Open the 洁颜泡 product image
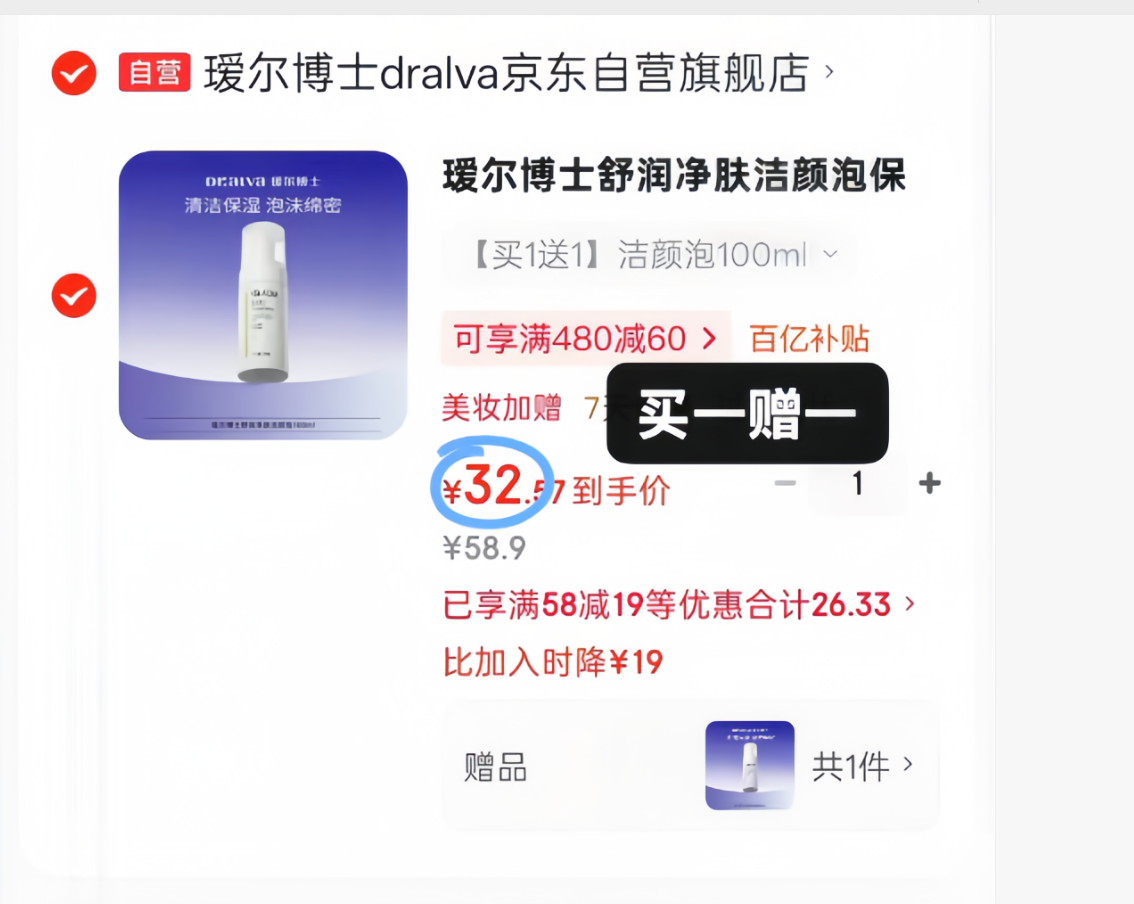Screen dimensions: 1134x904 [x=263, y=295]
